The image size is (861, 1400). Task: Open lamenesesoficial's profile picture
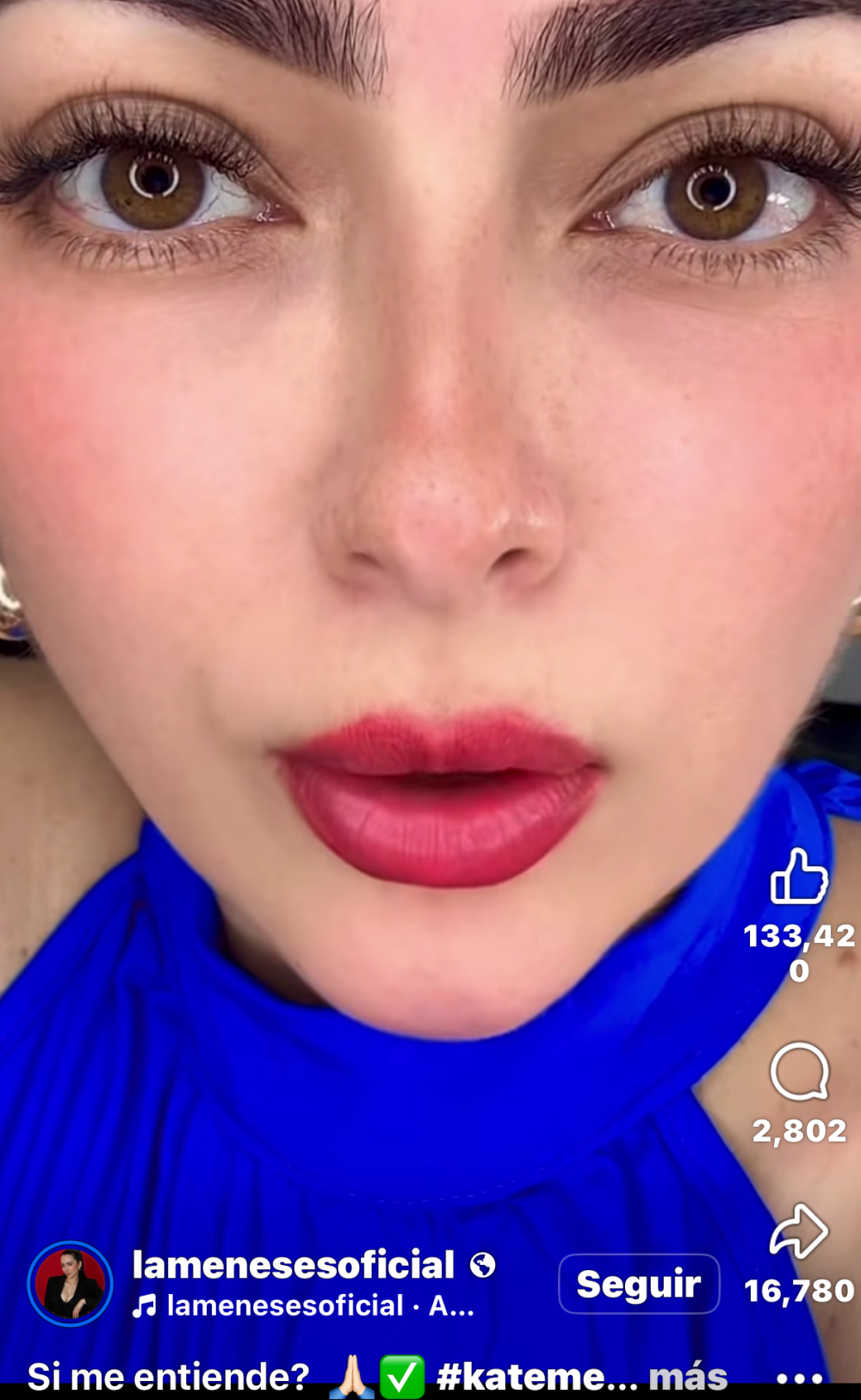pyautogui.click(x=70, y=1284)
